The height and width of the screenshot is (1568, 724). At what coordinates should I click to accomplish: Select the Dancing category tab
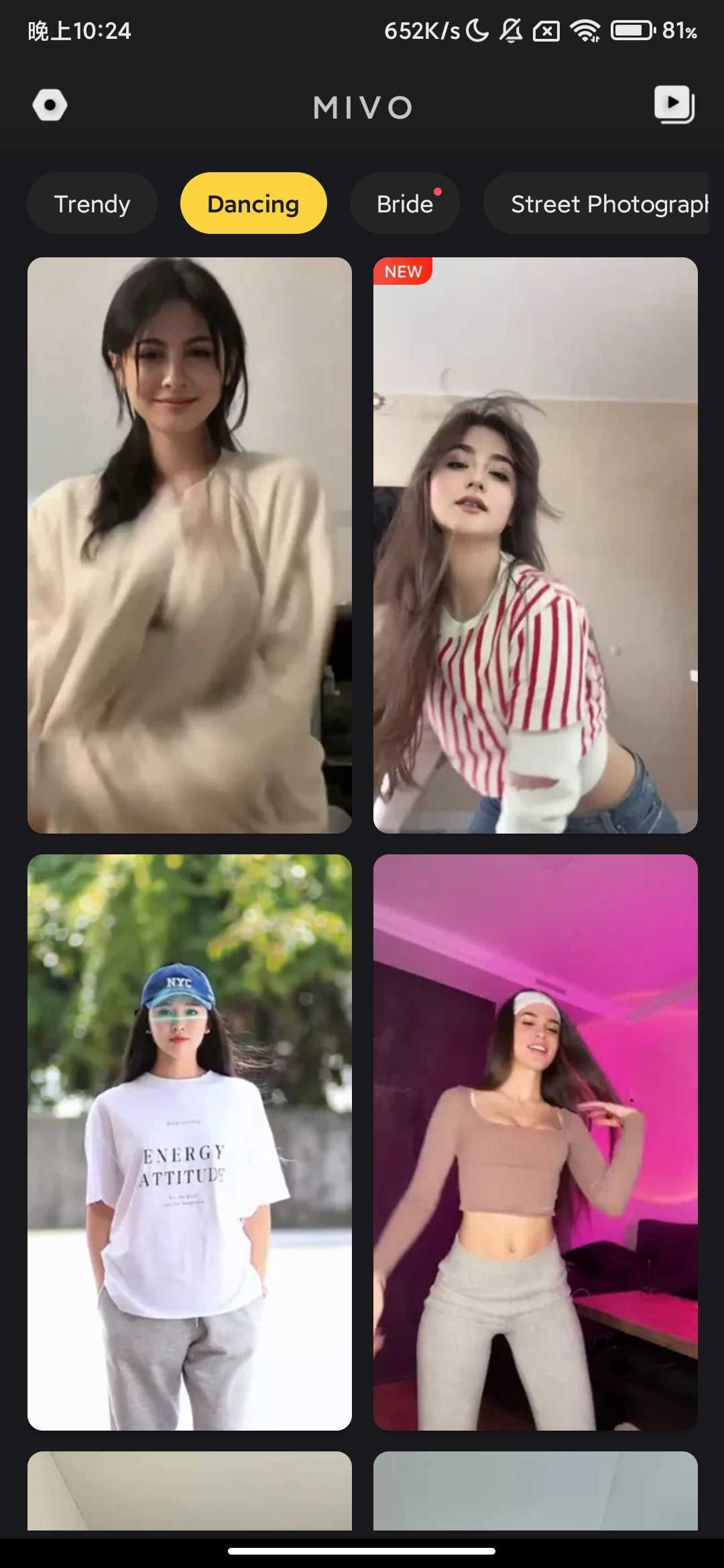point(253,204)
